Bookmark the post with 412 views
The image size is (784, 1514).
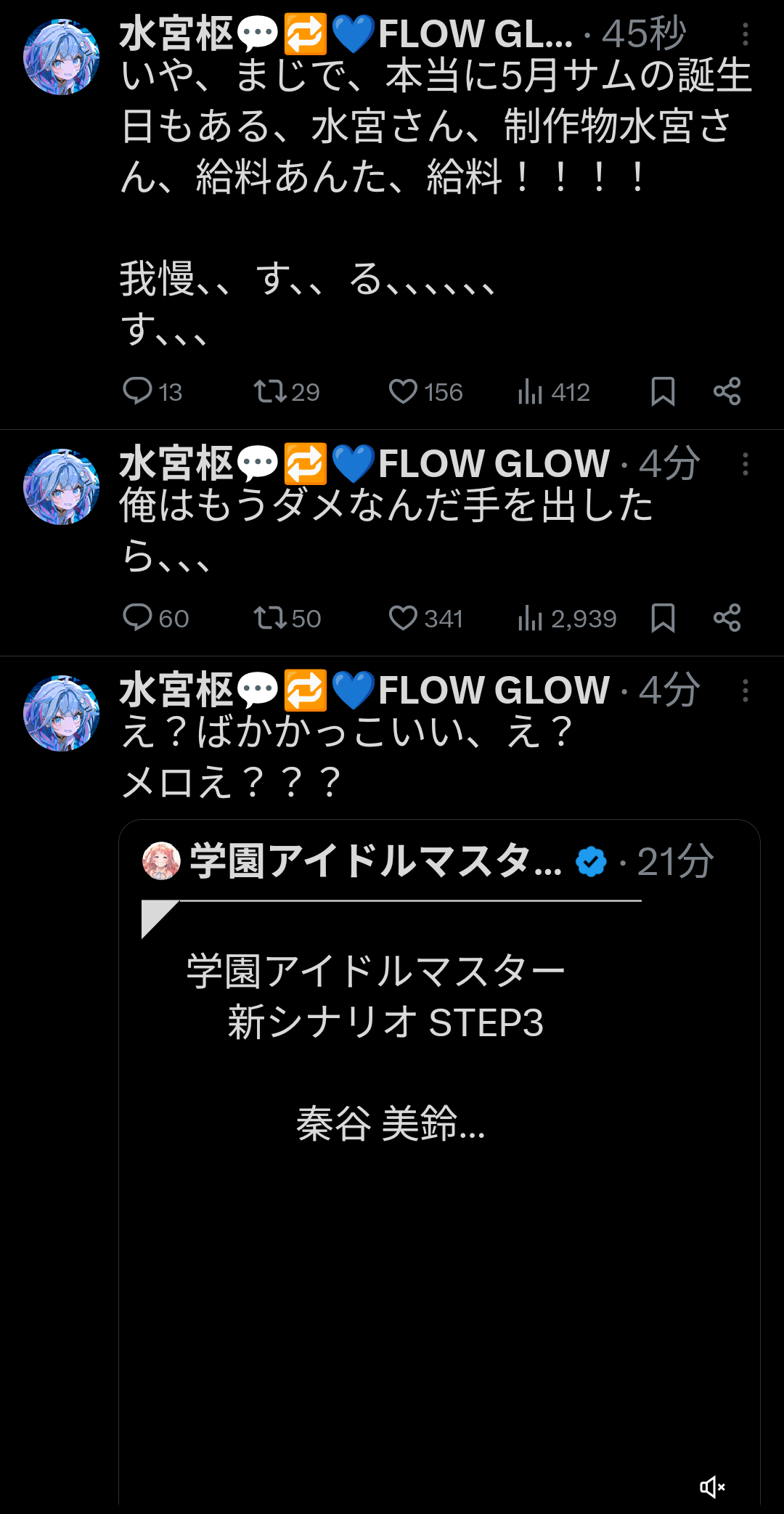(663, 391)
